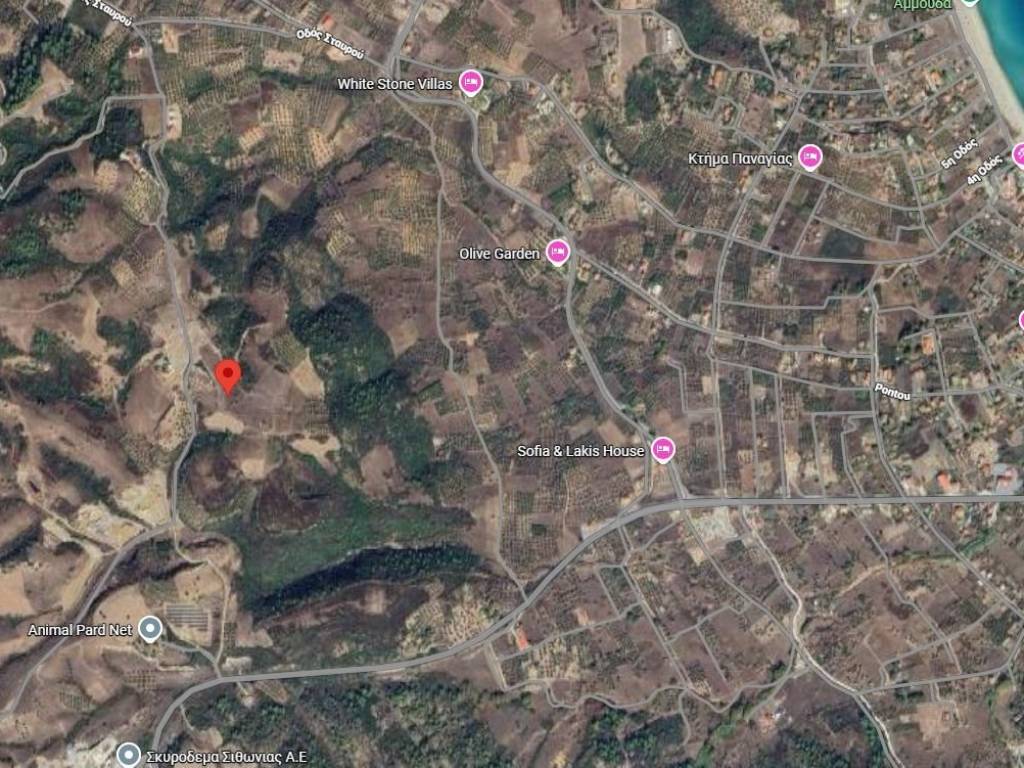Viewport: 1024px width, 768px height.
Task: Select the Olive Garden lodging pin
Action: (x=558, y=252)
